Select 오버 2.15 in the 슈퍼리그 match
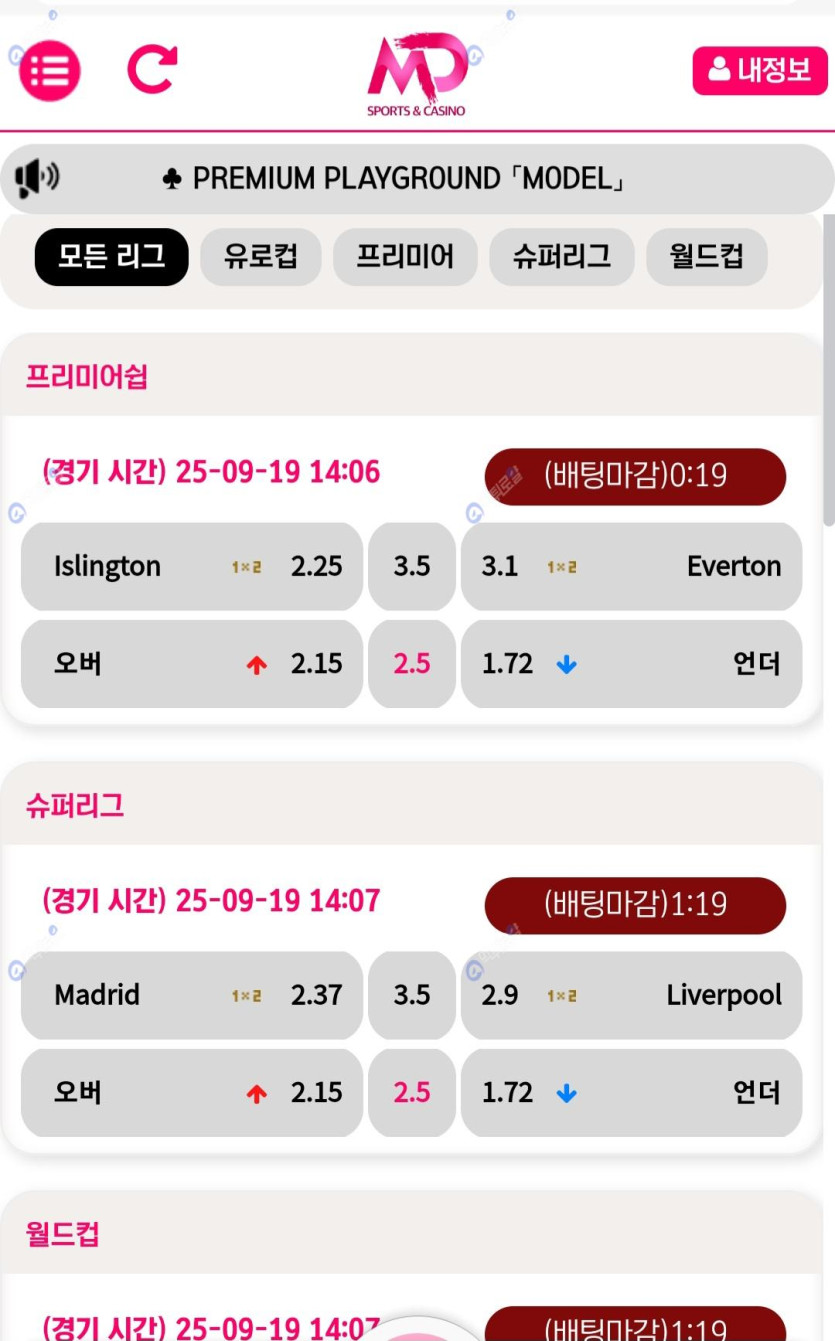 192,1093
